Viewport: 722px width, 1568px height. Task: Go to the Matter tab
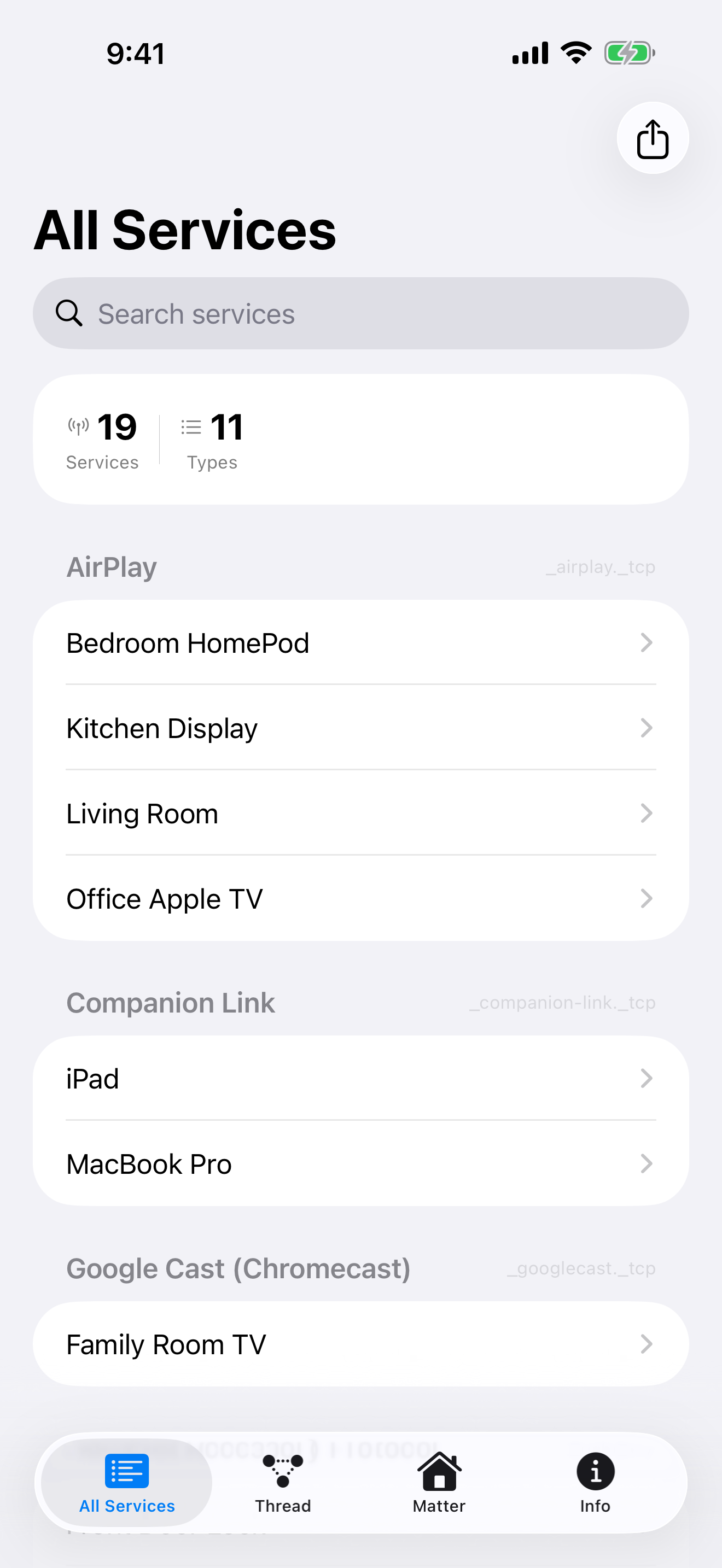(x=439, y=1483)
